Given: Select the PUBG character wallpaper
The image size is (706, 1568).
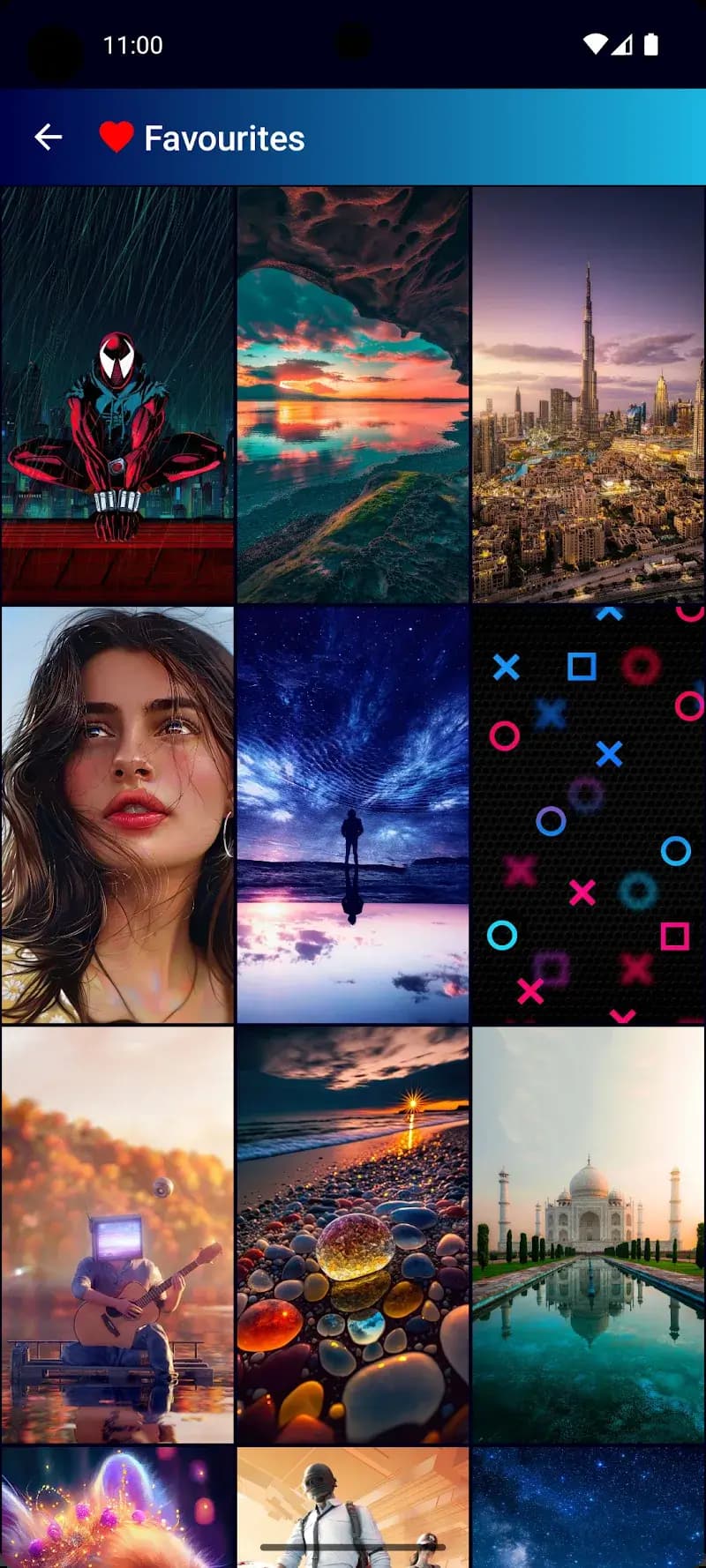Looking at the screenshot, I should point(352,1499).
